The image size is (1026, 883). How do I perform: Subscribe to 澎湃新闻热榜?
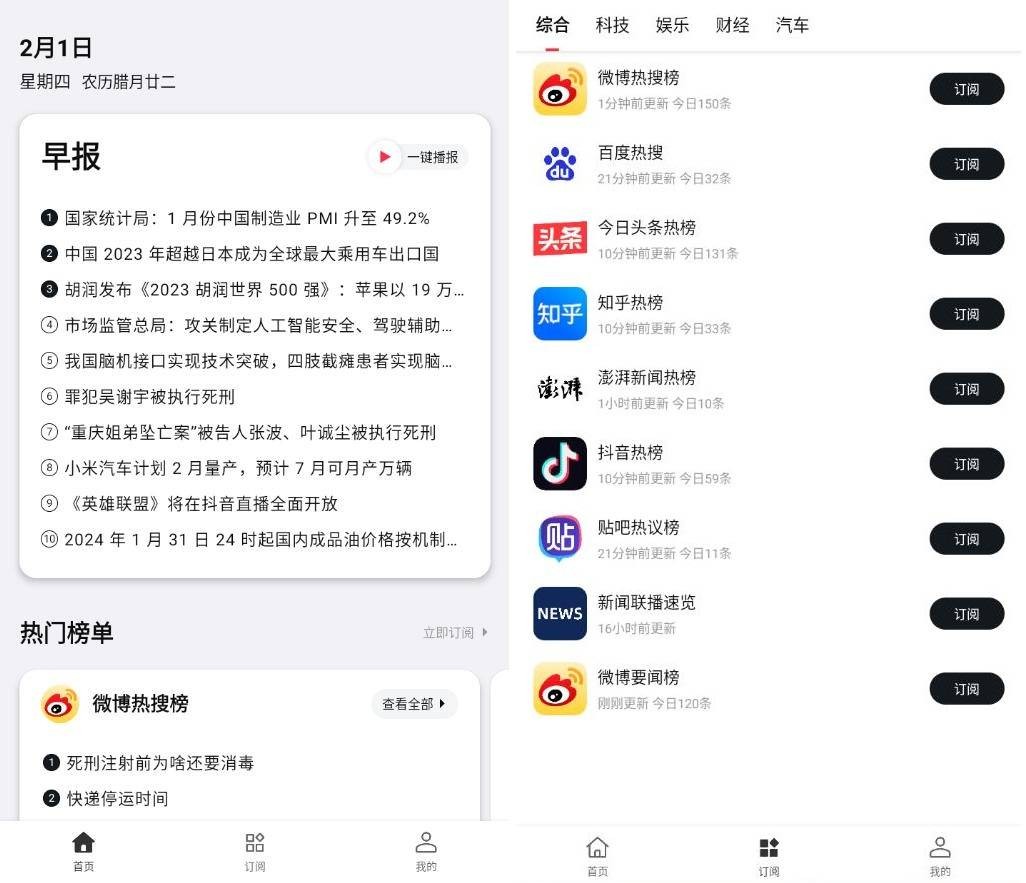click(966, 389)
